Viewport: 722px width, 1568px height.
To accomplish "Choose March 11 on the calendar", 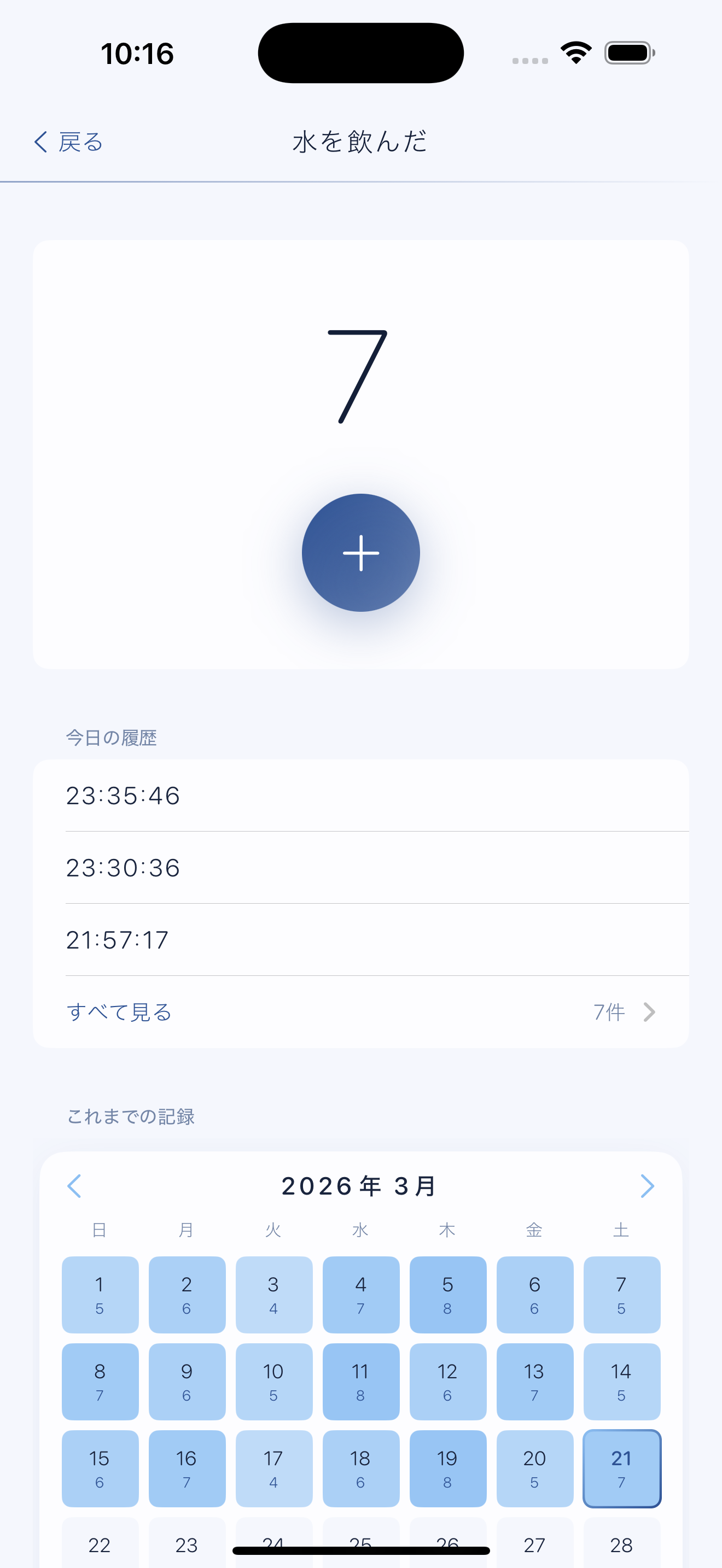I will click(360, 1381).
